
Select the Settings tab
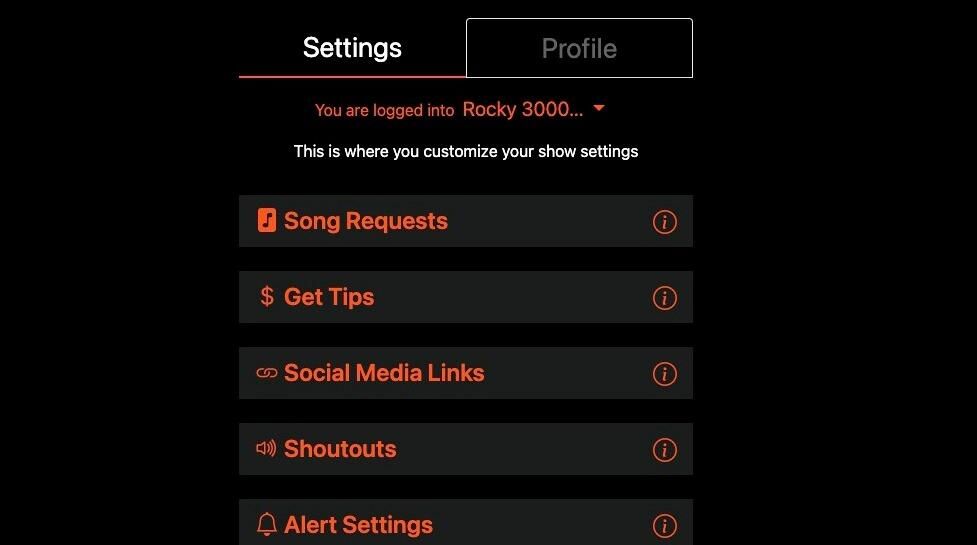click(x=352, y=48)
